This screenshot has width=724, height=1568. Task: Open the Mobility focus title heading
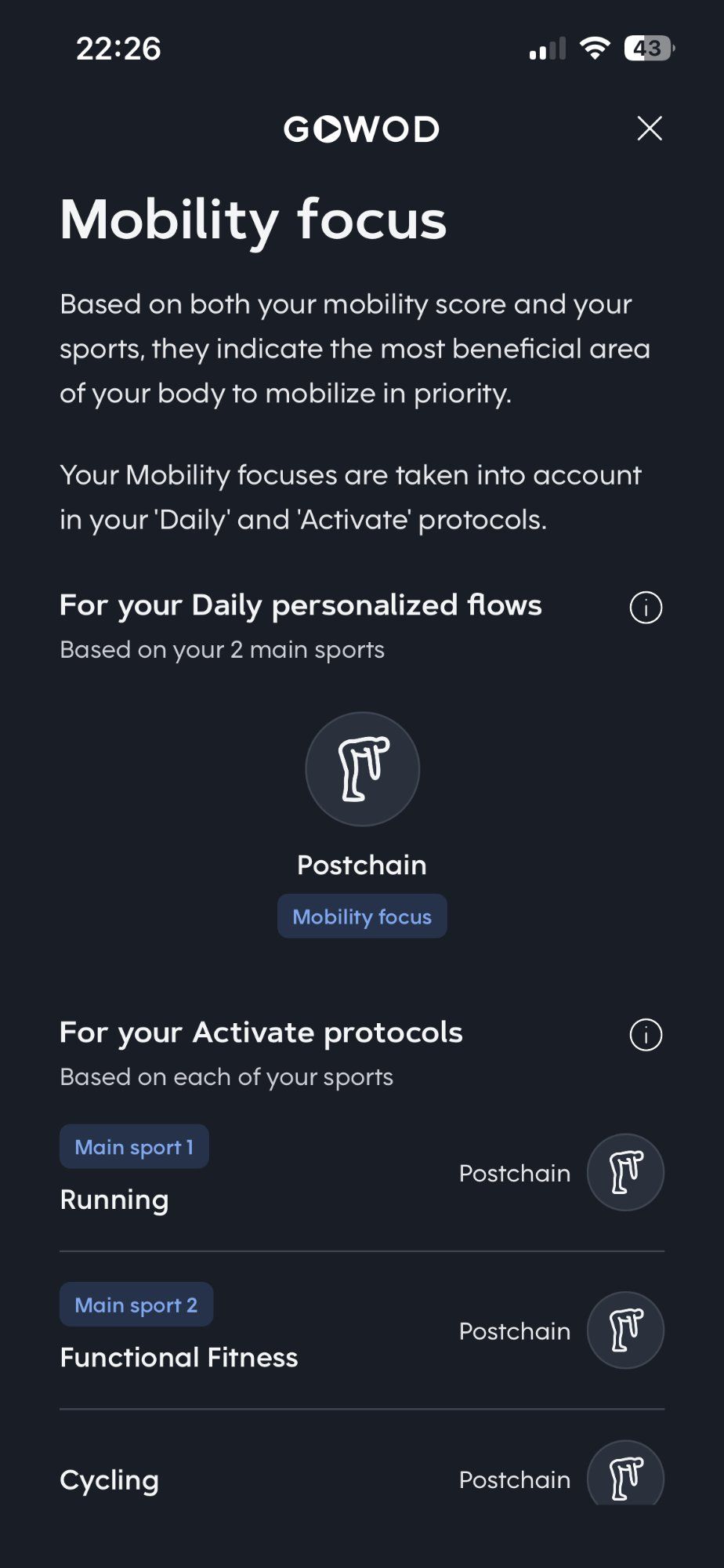click(x=253, y=220)
